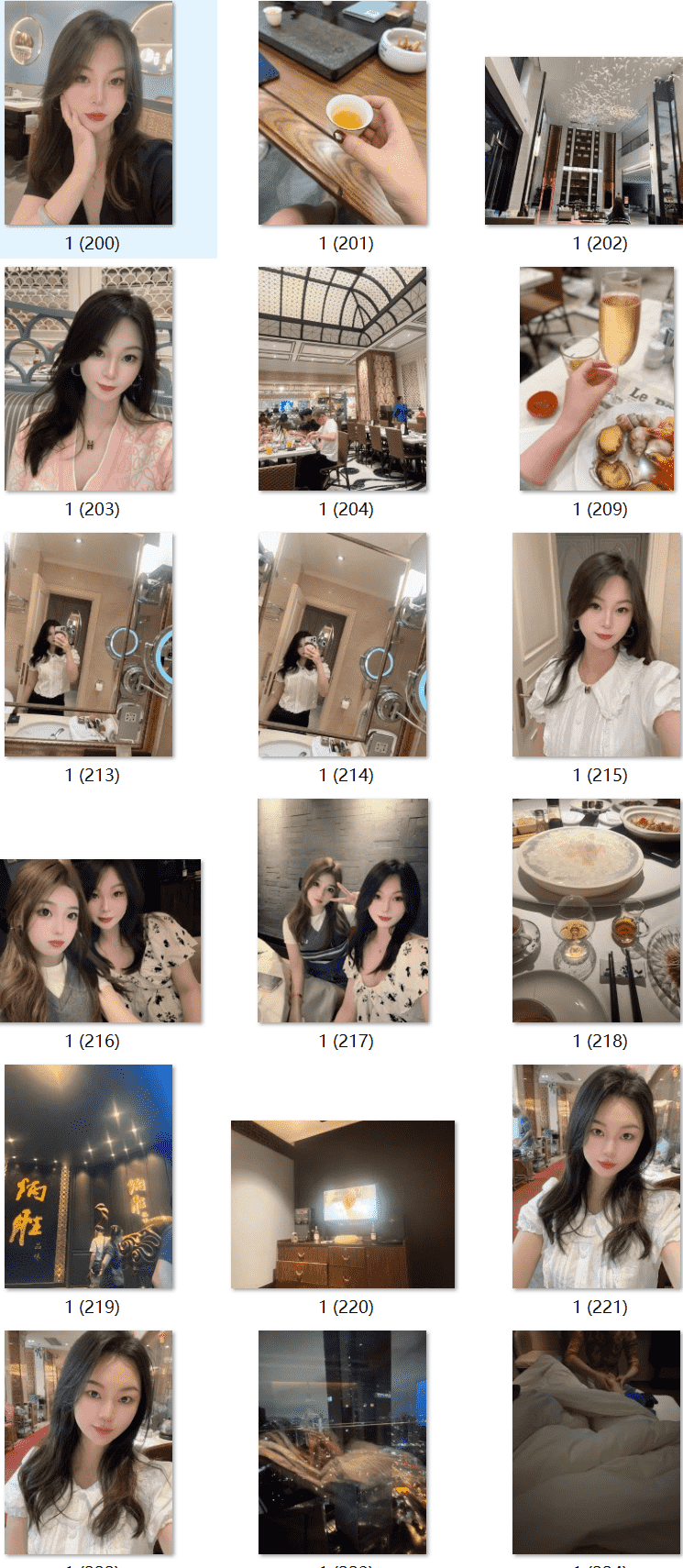Open the picture 1 (204)

click(x=343, y=379)
